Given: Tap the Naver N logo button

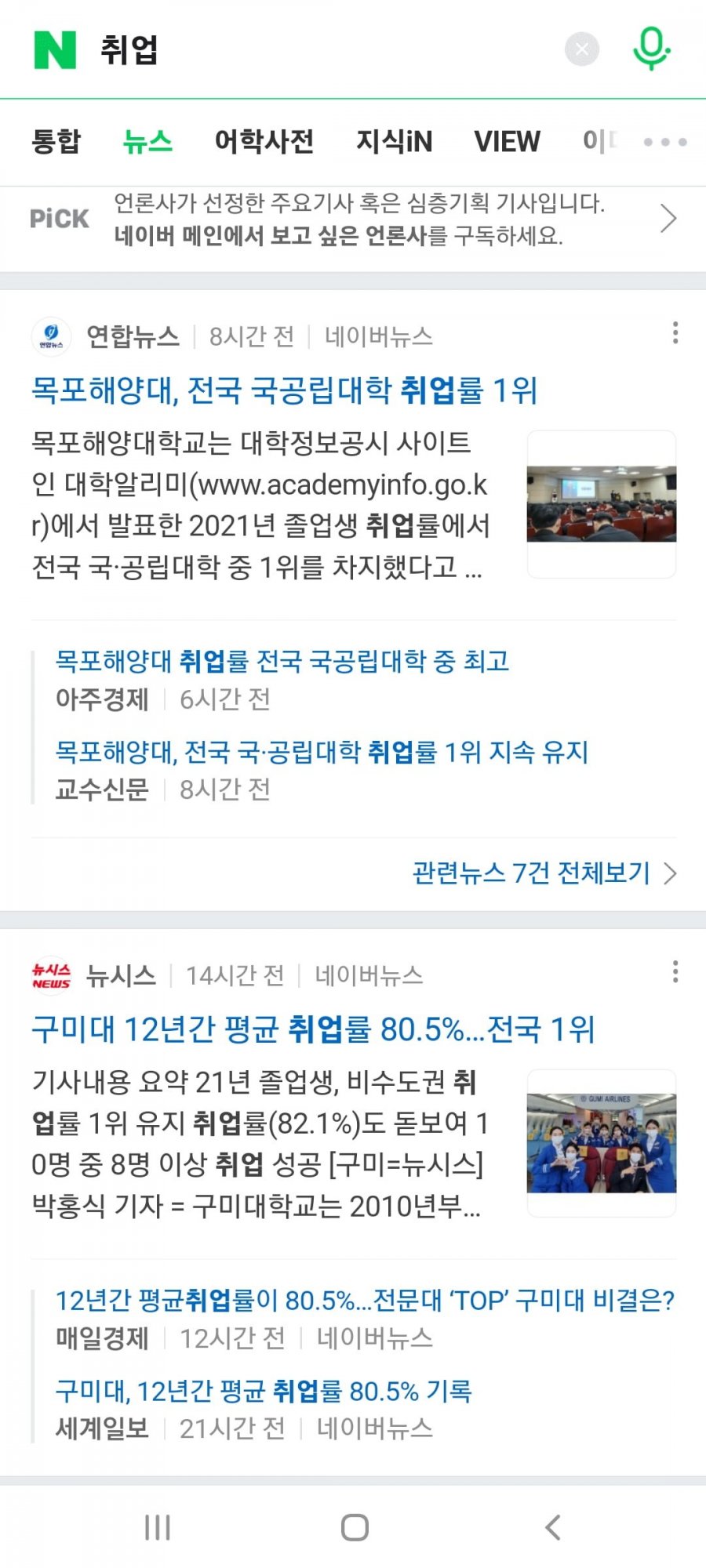Looking at the screenshot, I should pos(55,50).
